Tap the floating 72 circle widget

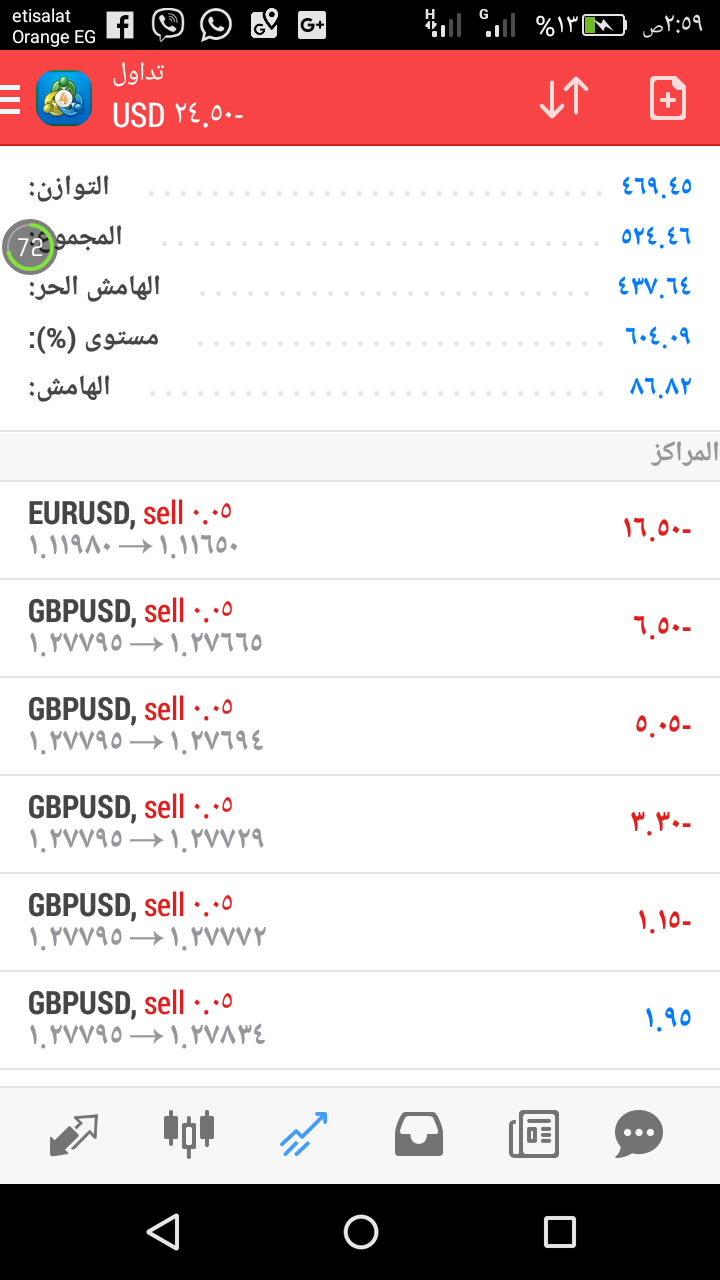(x=30, y=247)
